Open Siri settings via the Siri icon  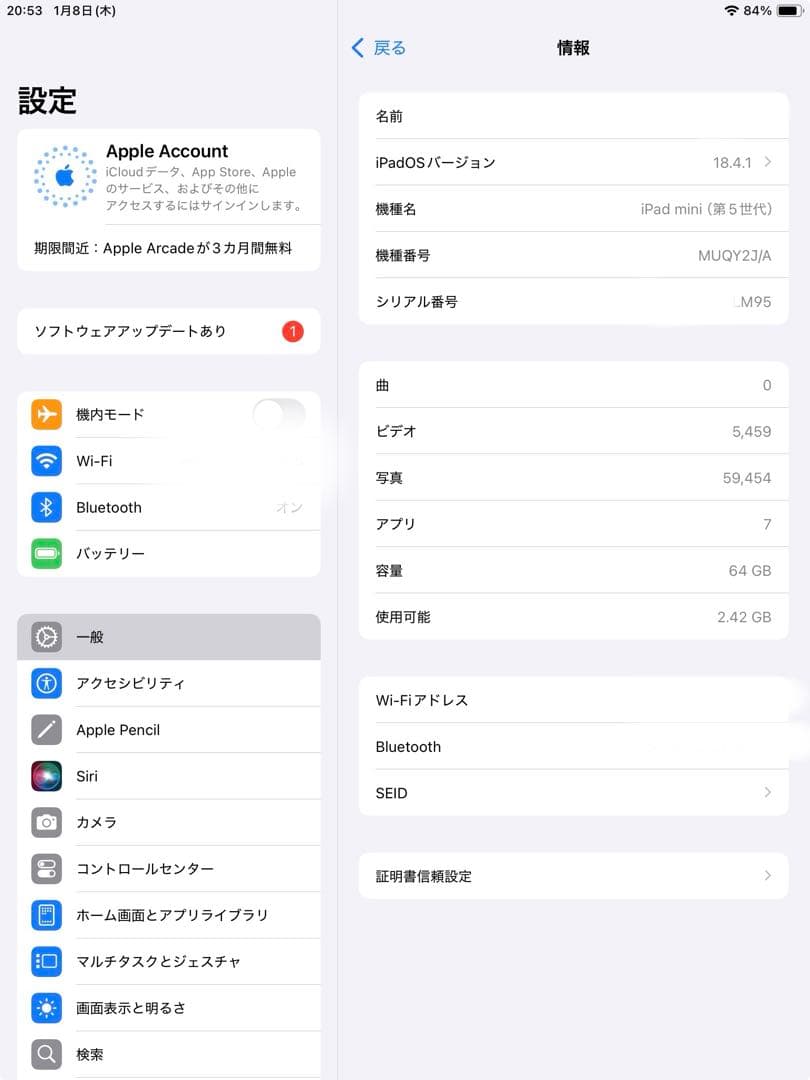45,776
